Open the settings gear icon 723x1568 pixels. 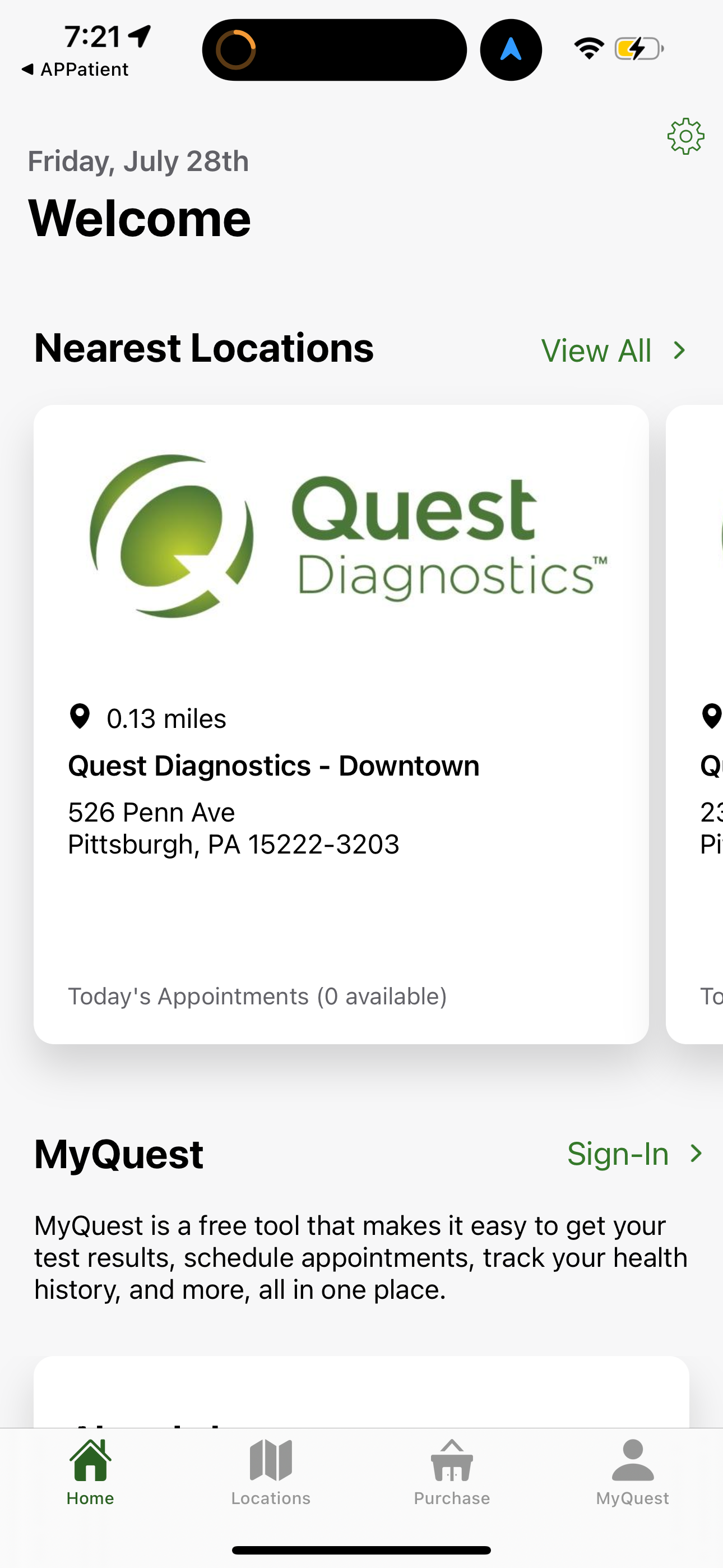[687, 137]
